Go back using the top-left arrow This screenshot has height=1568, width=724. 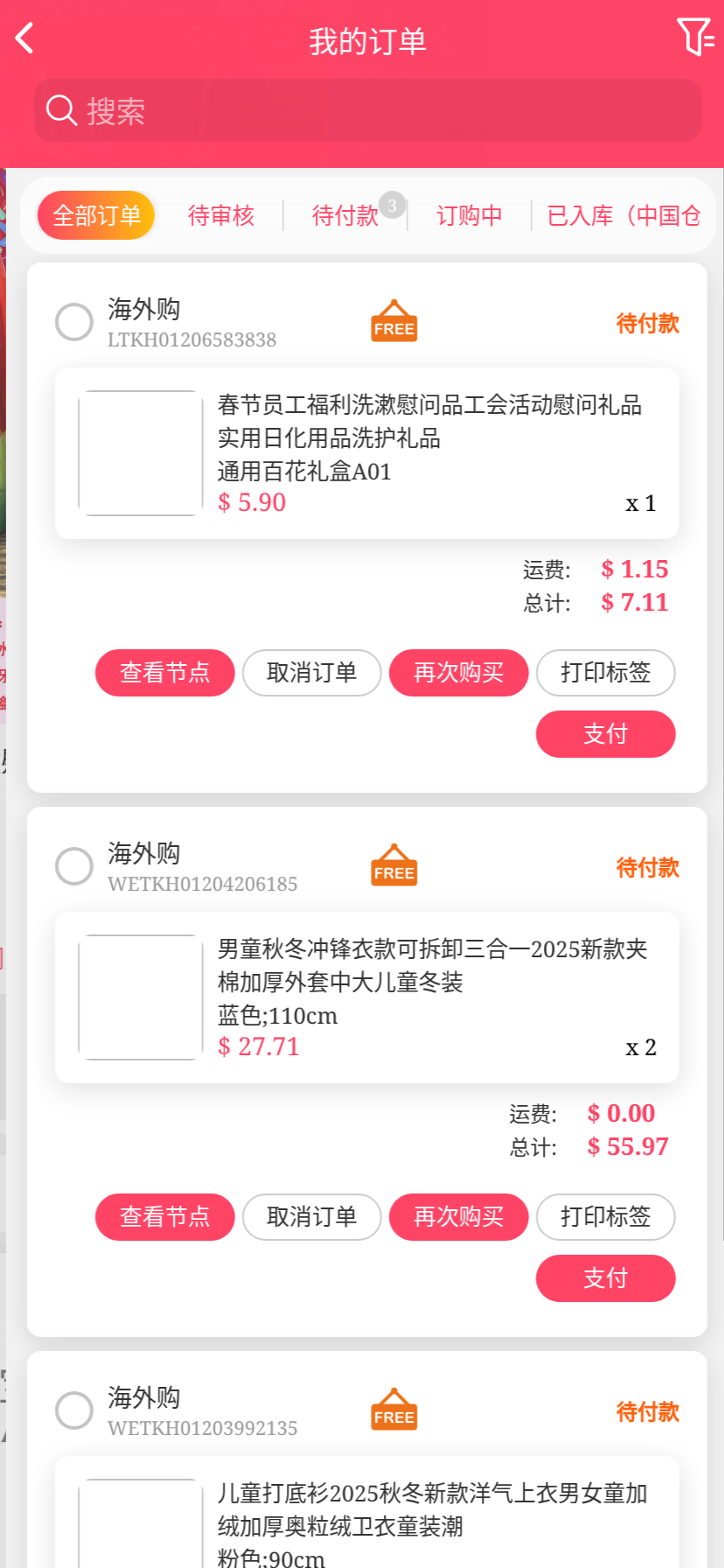pos(24,38)
